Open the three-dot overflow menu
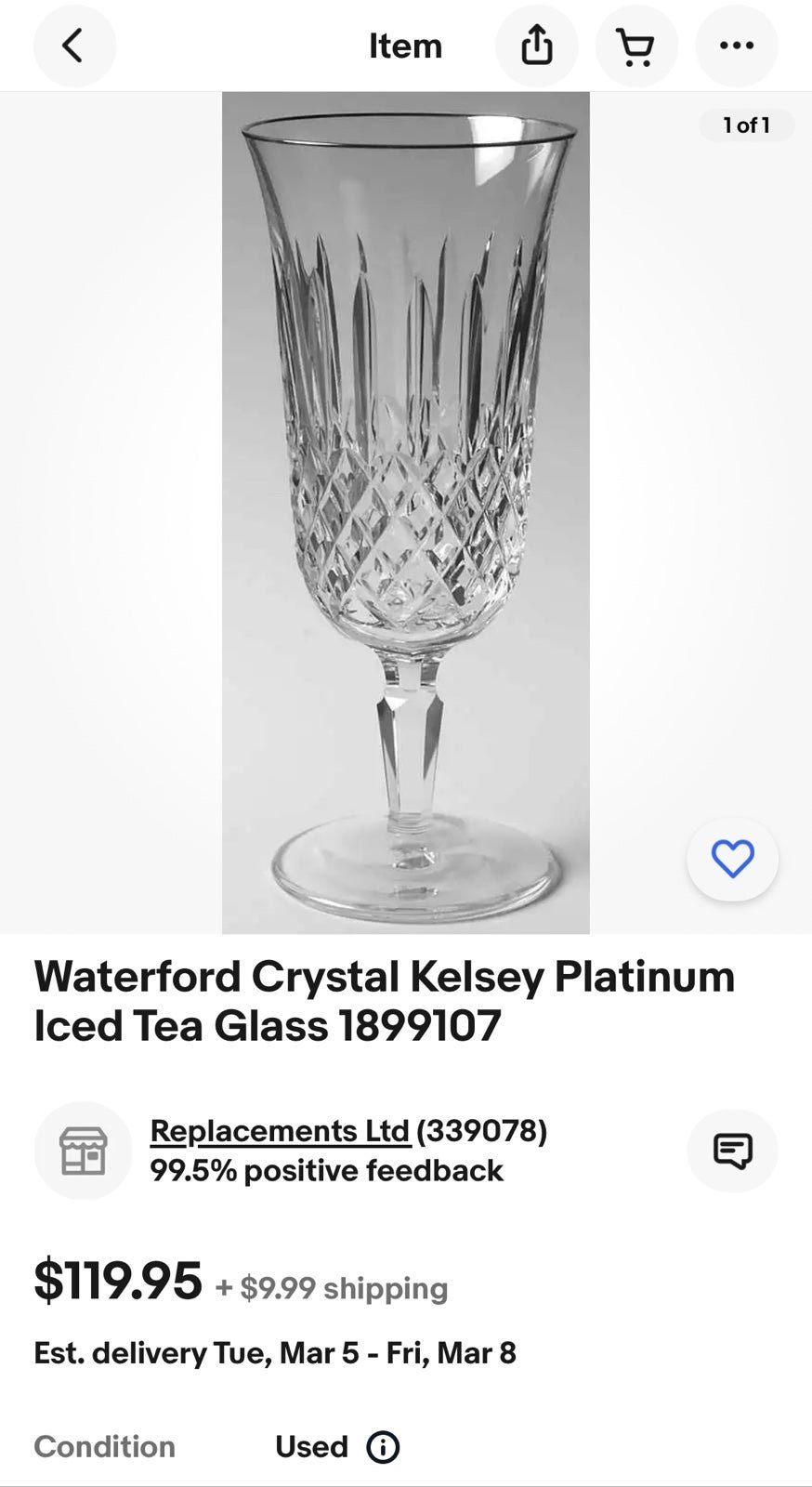The image size is (812, 1487). point(737,46)
